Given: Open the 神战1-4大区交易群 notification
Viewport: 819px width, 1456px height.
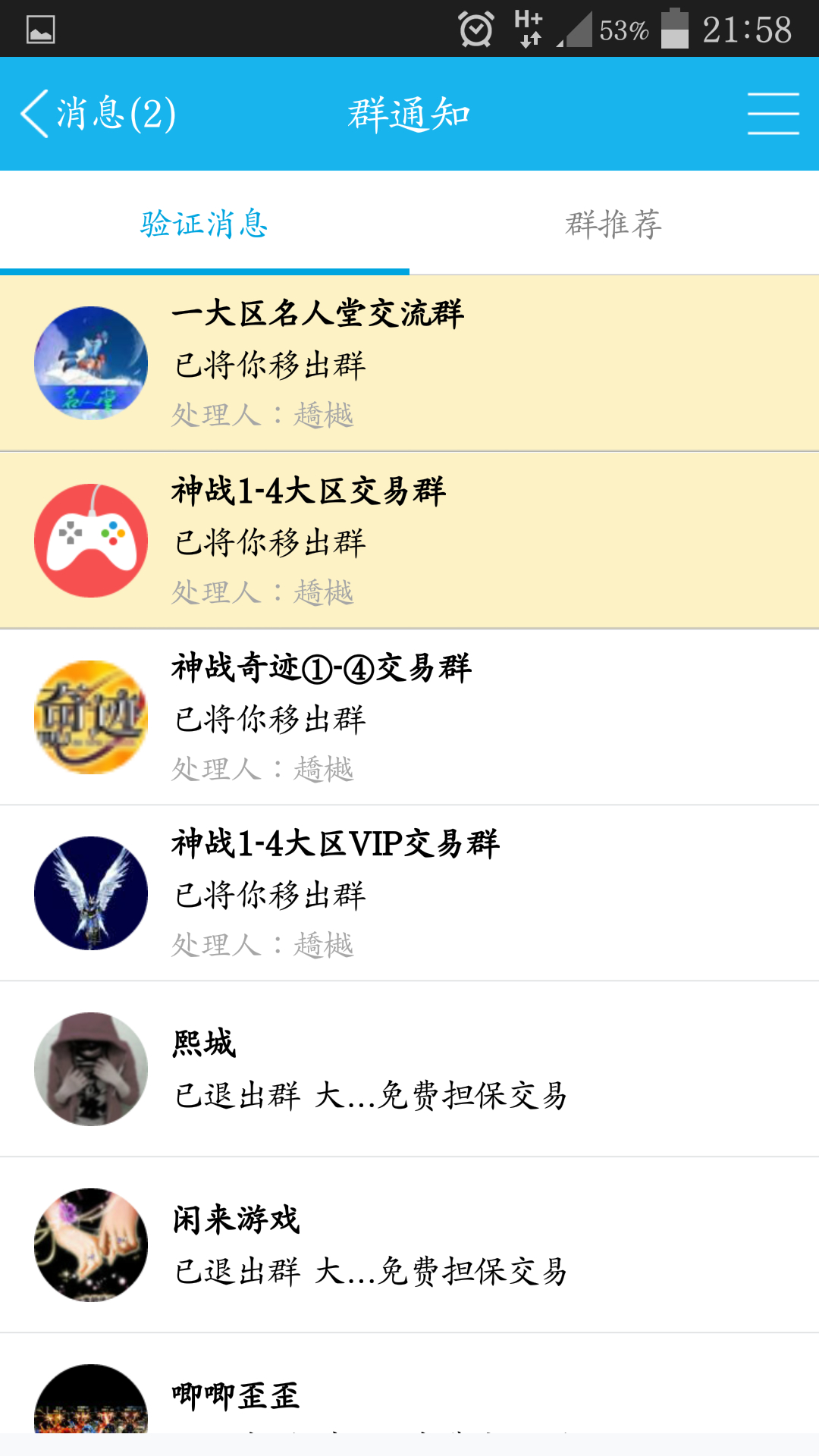Looking at the screenshot, I should click(409, 540).
